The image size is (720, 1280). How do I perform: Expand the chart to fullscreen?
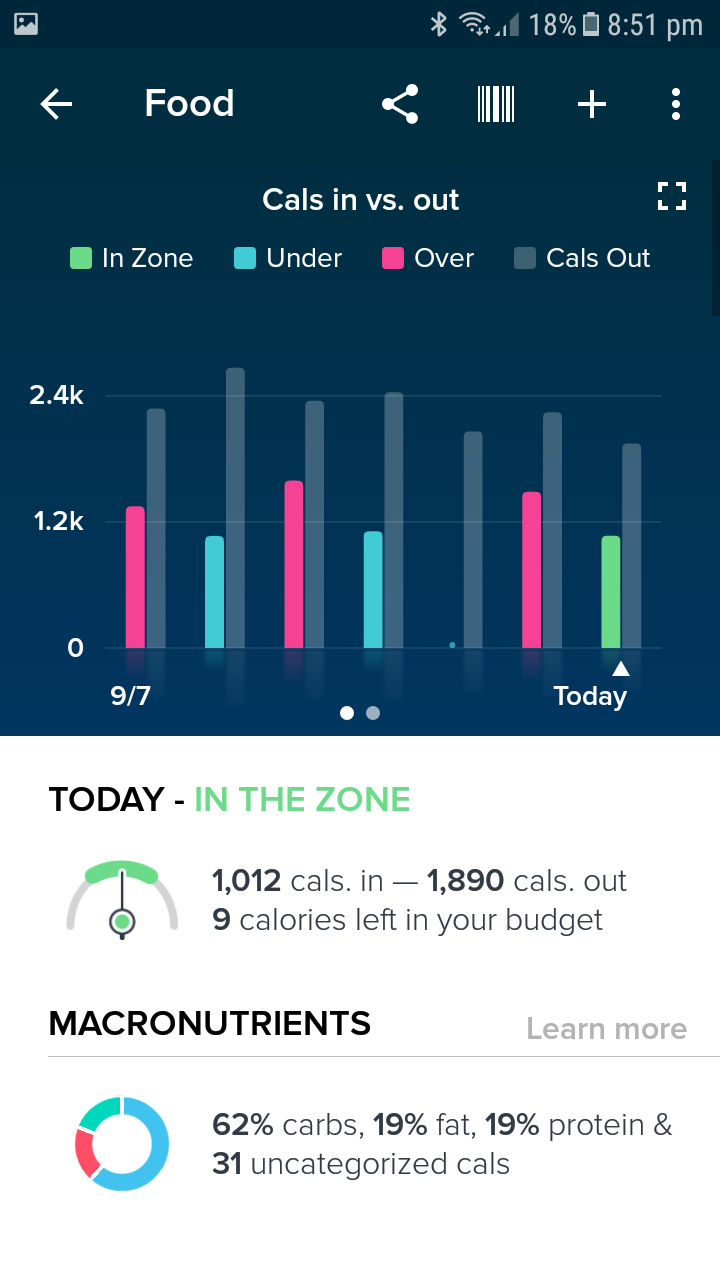pos(672,196)
